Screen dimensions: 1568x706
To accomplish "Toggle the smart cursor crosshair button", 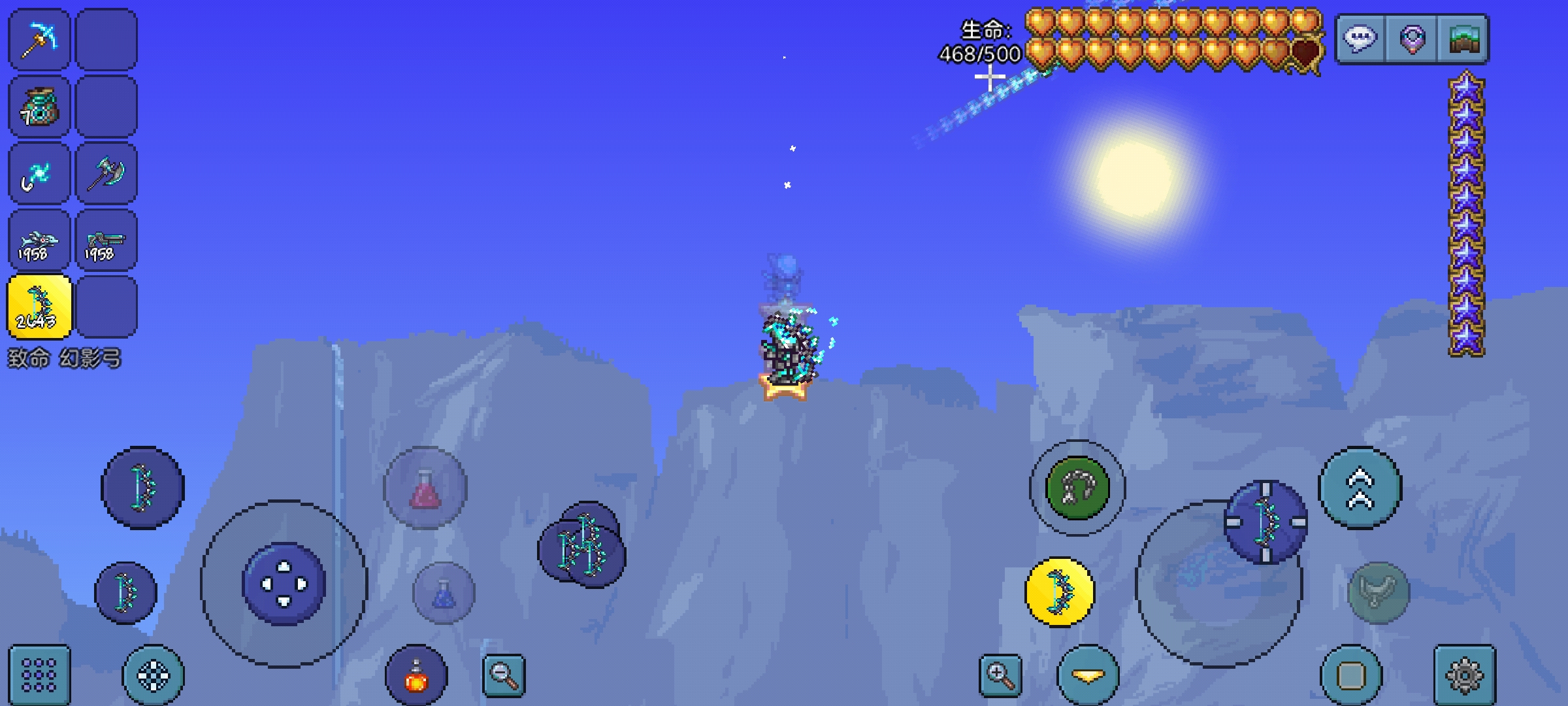I will (x=154, y=675).
